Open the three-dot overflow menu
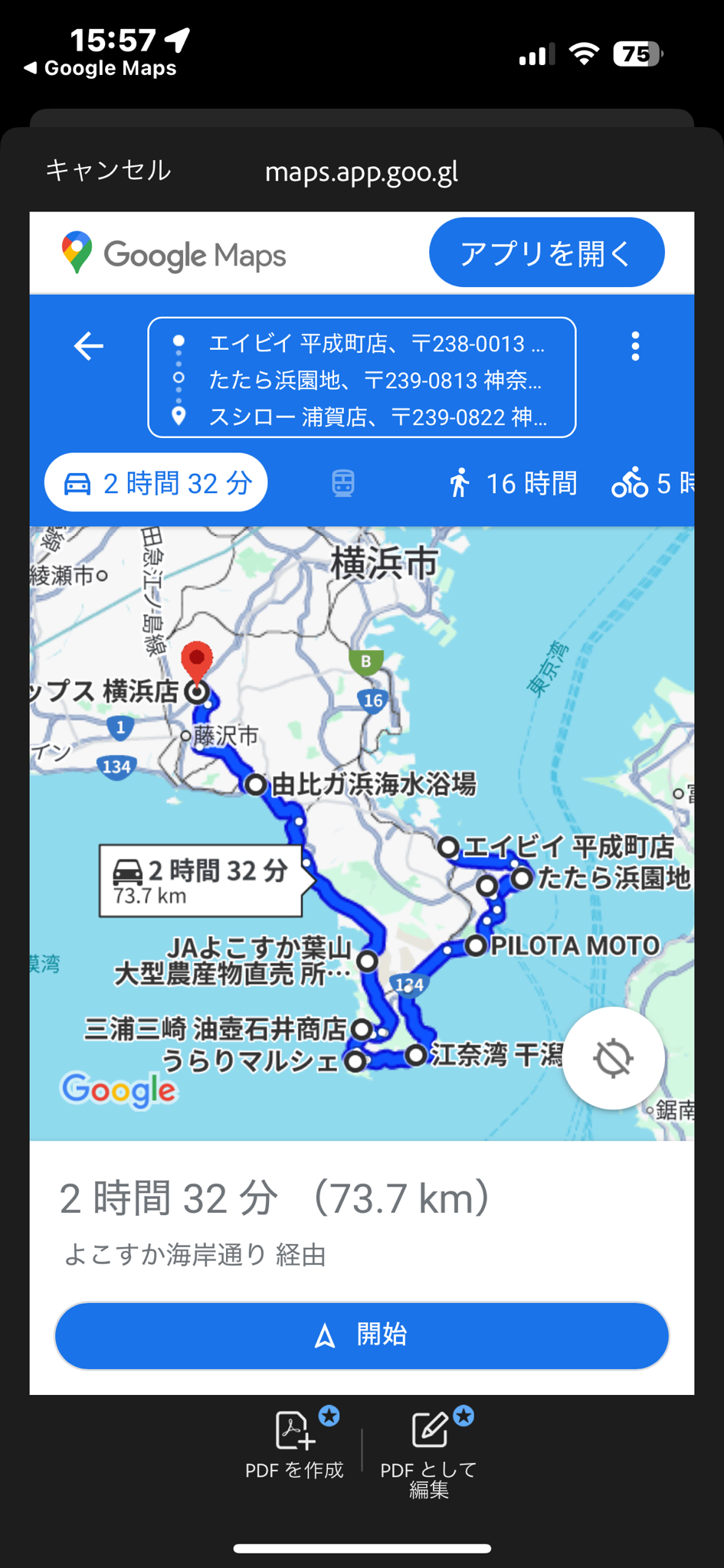This screenshot has height=1568, width=724. (635, 346)
